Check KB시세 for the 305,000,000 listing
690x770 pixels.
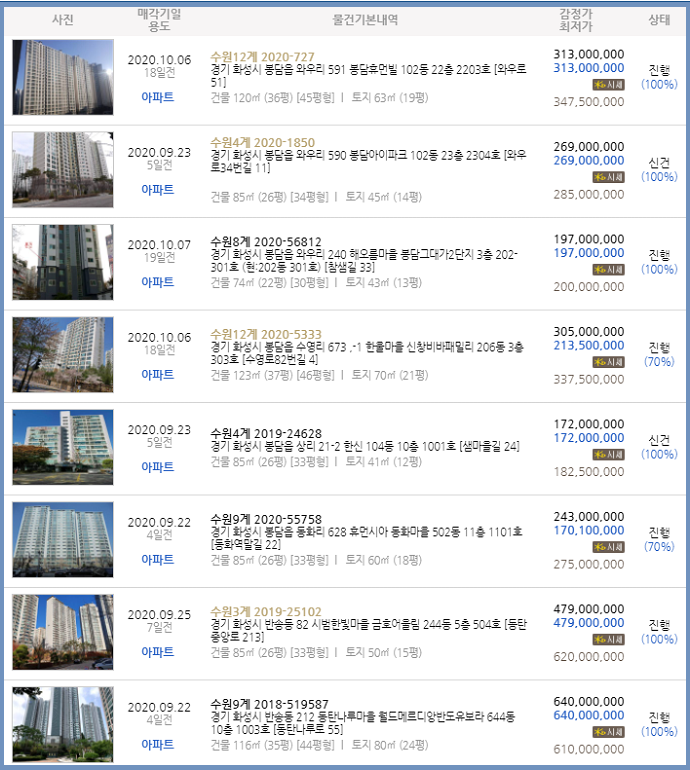point(608,362)
